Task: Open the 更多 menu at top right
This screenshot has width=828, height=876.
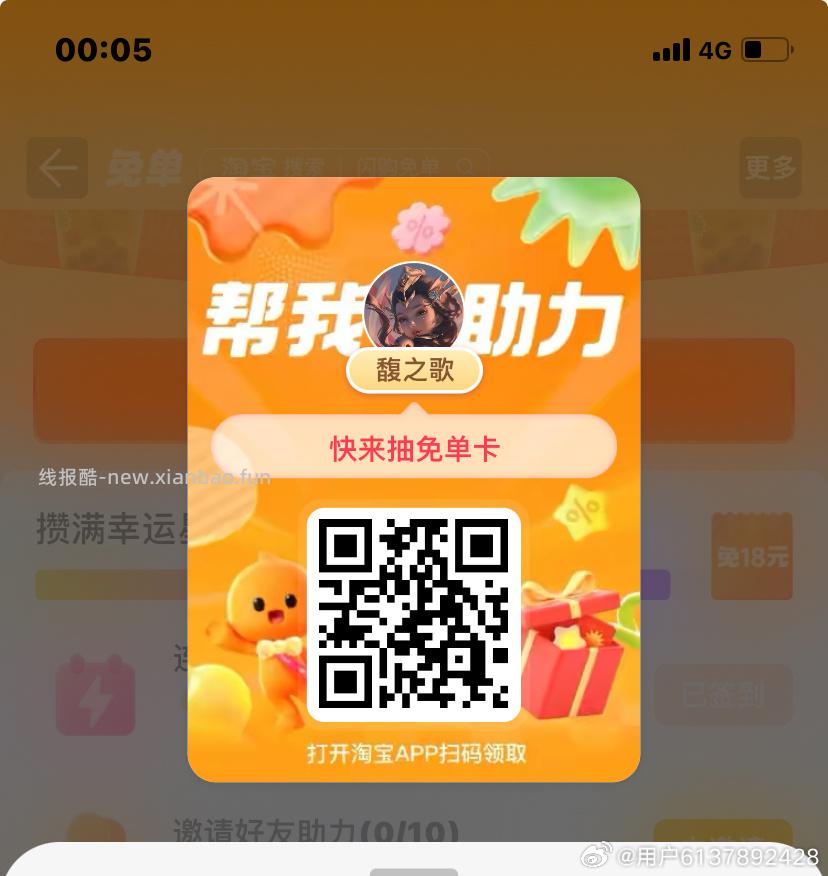Action: click(x=770, y=168)
